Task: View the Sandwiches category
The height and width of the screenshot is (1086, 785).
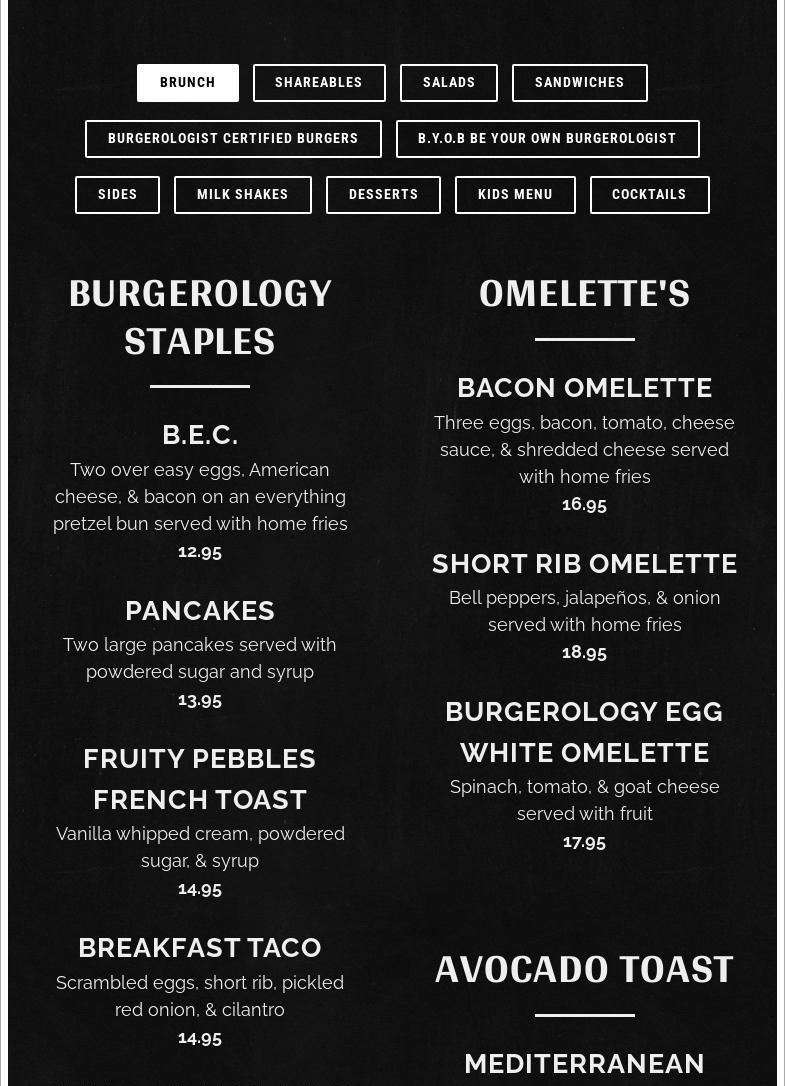Action: tap(580, 83)
